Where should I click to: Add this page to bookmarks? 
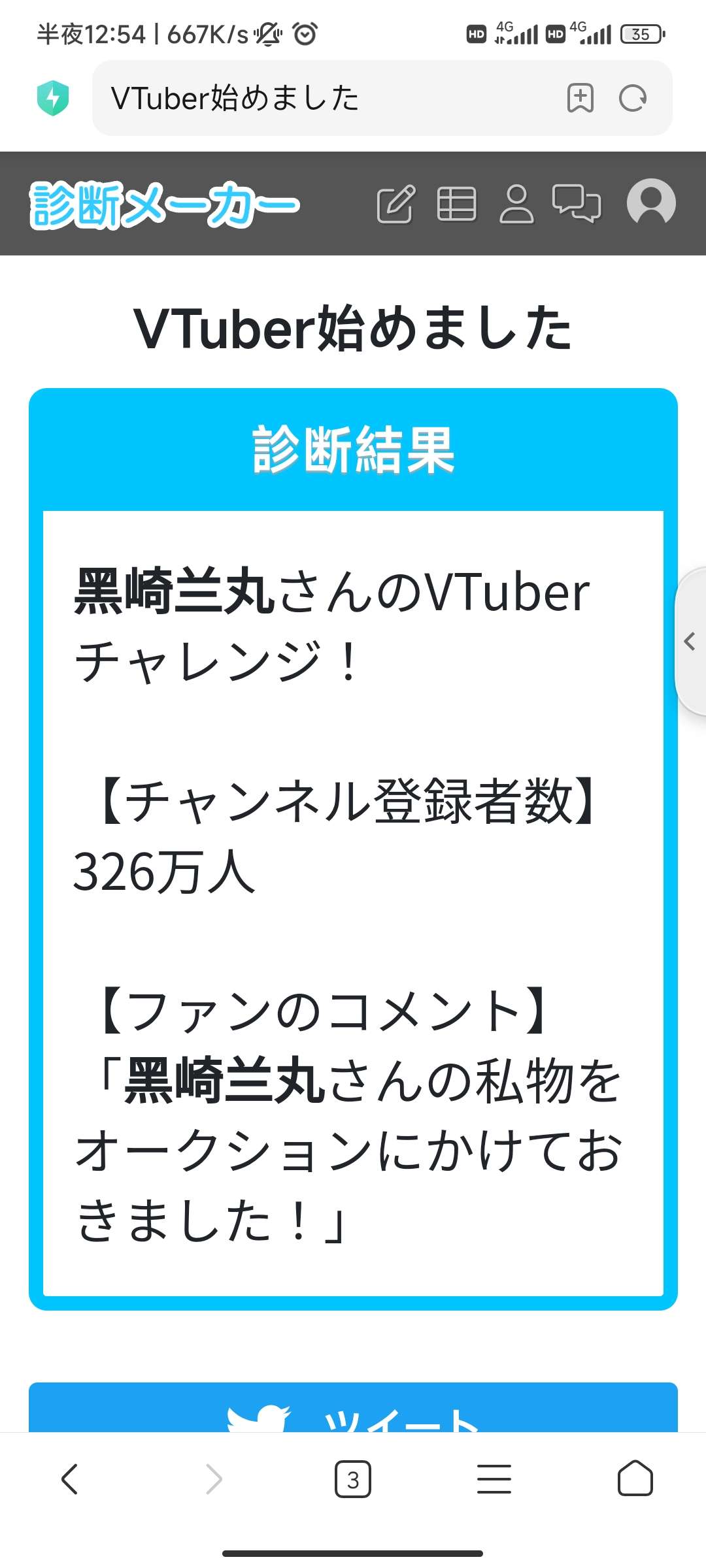[x=580, y=99]
